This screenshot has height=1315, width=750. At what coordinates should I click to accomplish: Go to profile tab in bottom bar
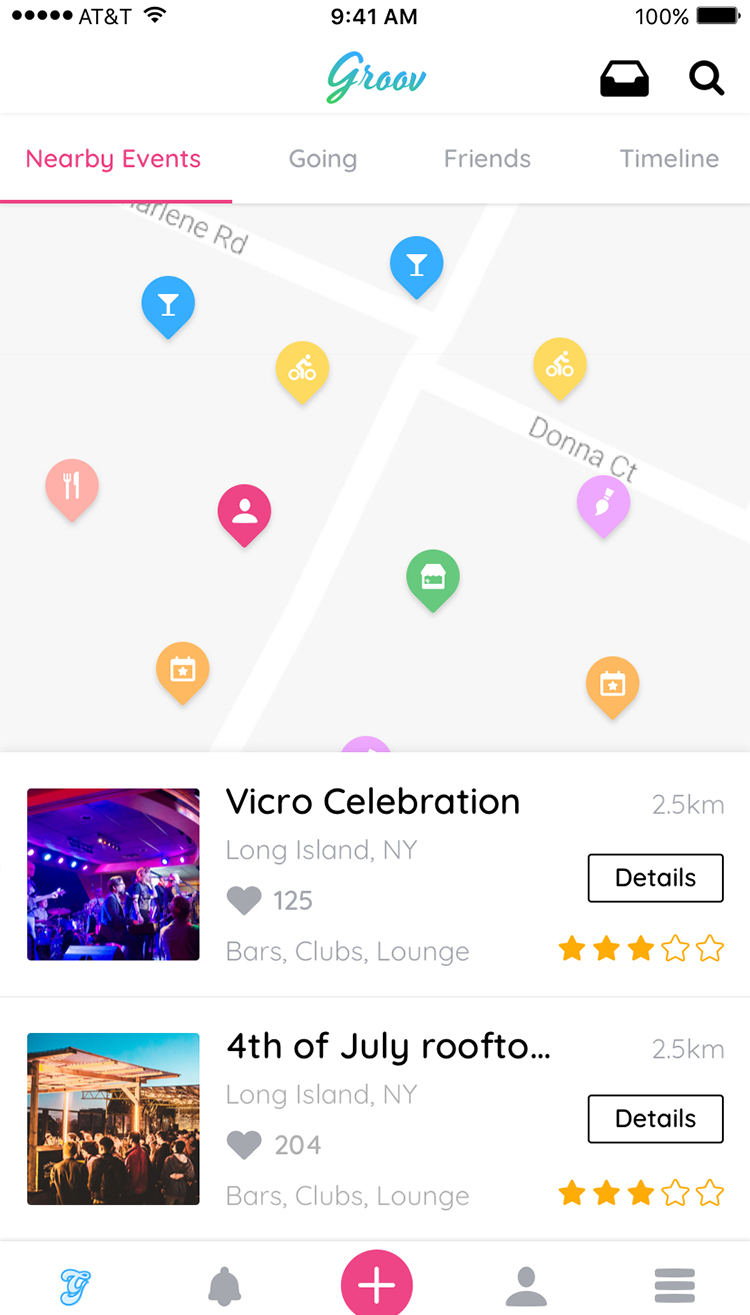(526, 1286)
